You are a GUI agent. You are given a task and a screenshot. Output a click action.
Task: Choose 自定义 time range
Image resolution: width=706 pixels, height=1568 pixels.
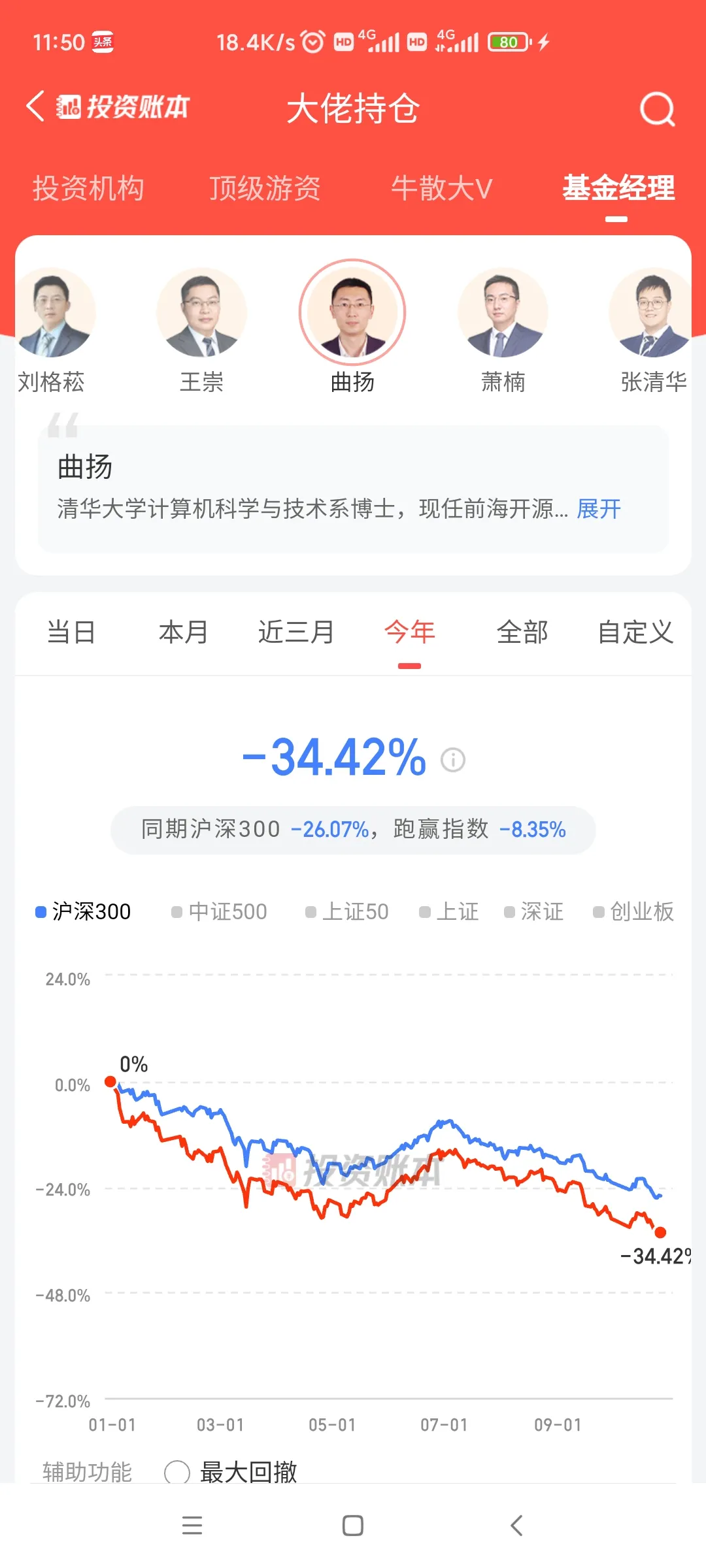pyautogui.click(x=635, y=632)
